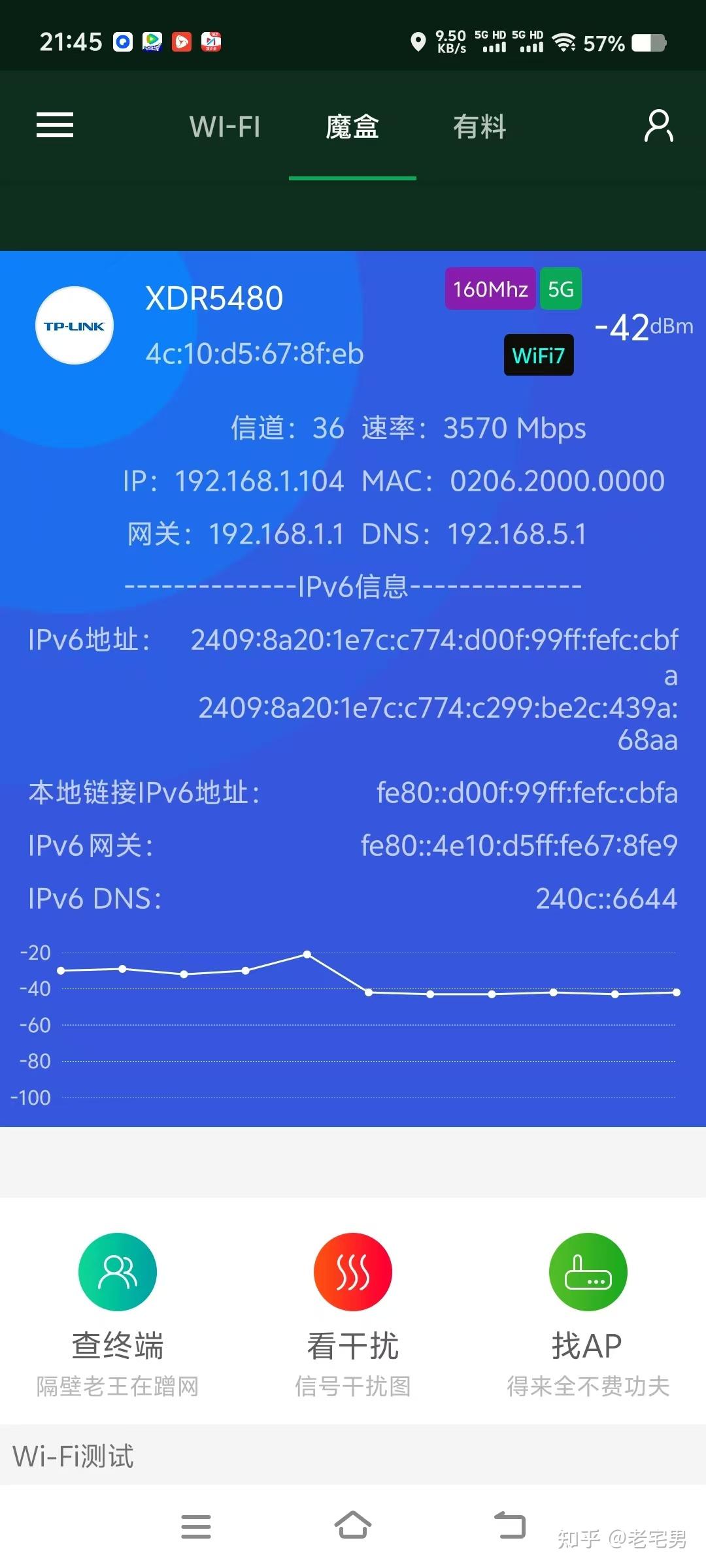Screen dimensions: 706x1568
Task: Tap the WiFi signal strength indicator in status bar
Action: [564, 42]
